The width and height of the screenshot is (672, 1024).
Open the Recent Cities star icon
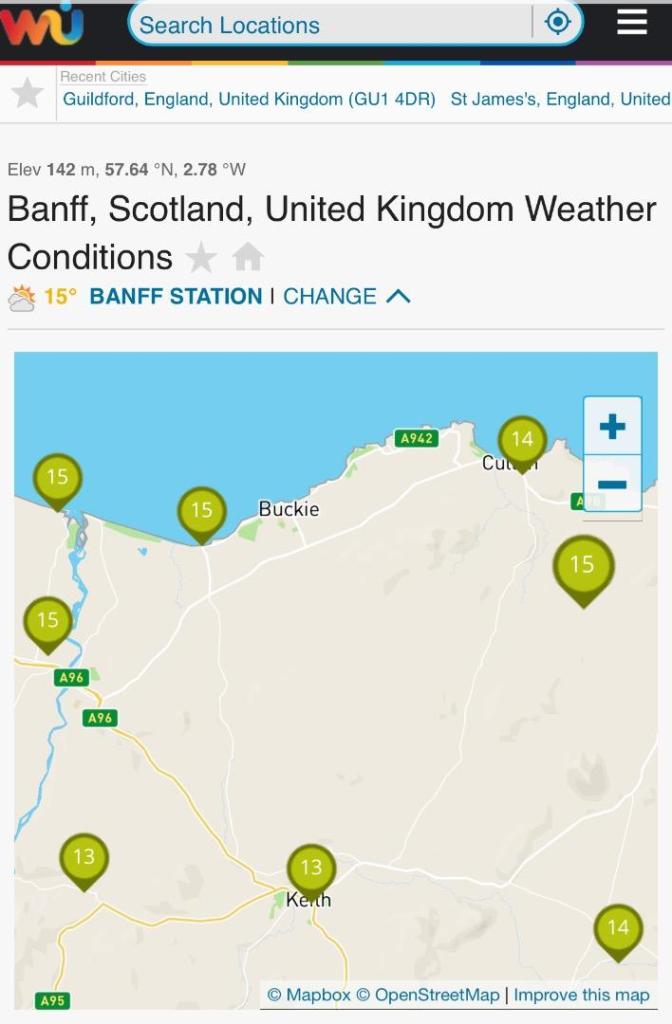[x=27, y=94]
